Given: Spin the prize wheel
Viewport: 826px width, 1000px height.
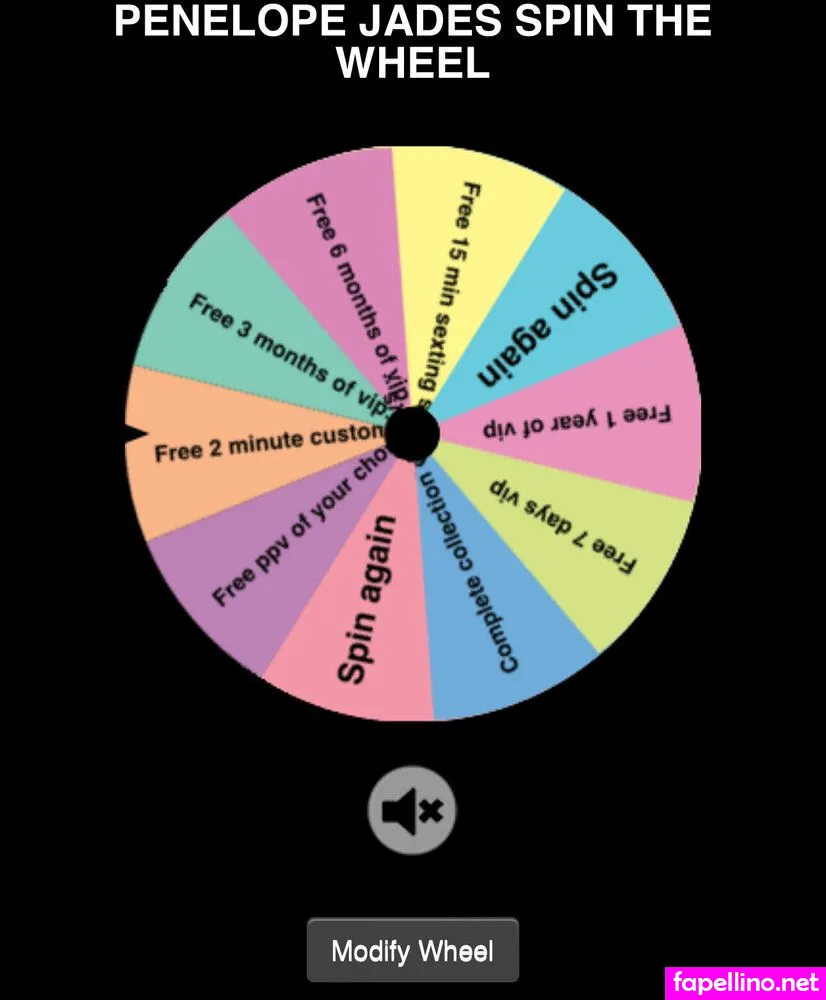Looking at the screenshot, I should point(412,433).
